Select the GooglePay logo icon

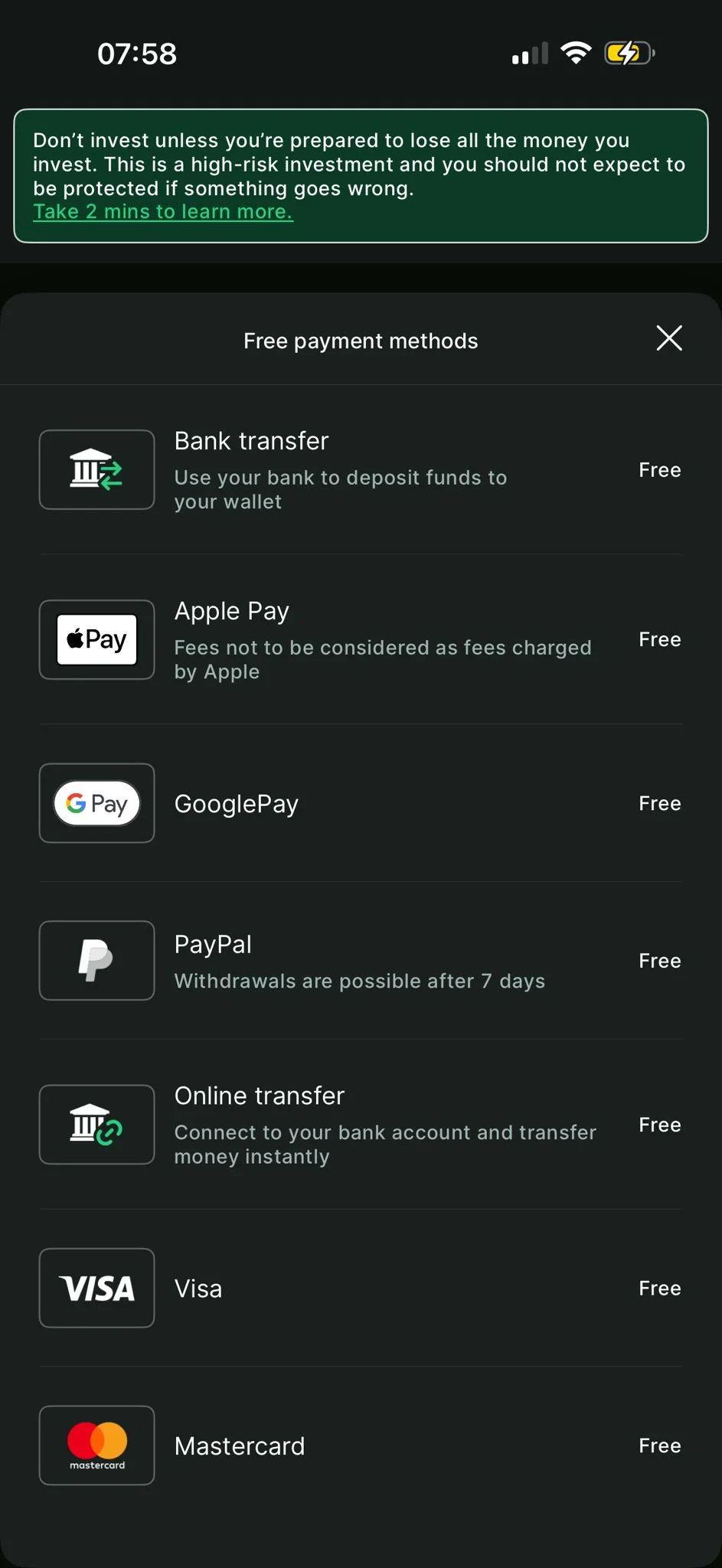(x=96, y=803)
